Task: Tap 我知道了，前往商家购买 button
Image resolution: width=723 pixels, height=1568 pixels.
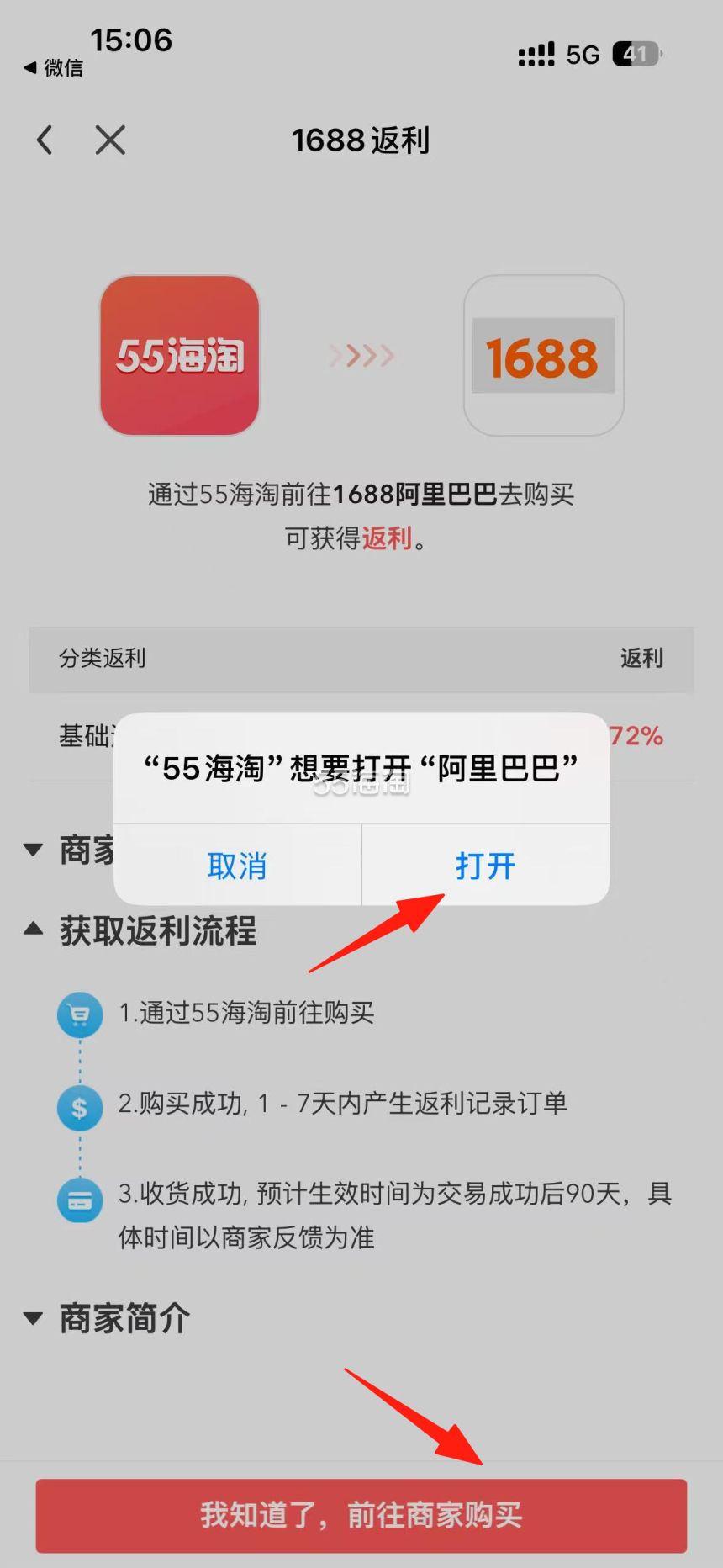Action: pos(361,1515)
